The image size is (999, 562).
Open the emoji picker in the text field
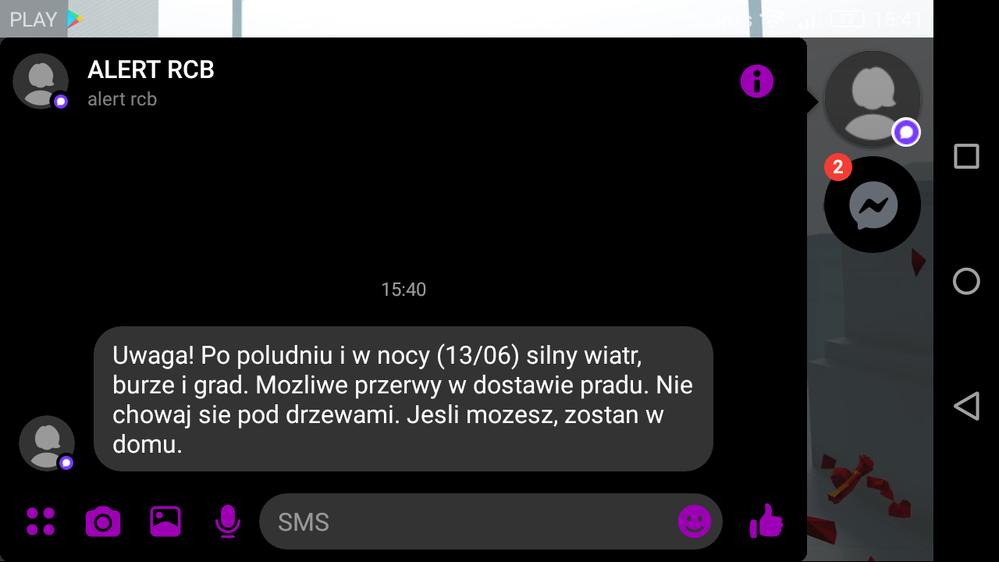(694, 521)
